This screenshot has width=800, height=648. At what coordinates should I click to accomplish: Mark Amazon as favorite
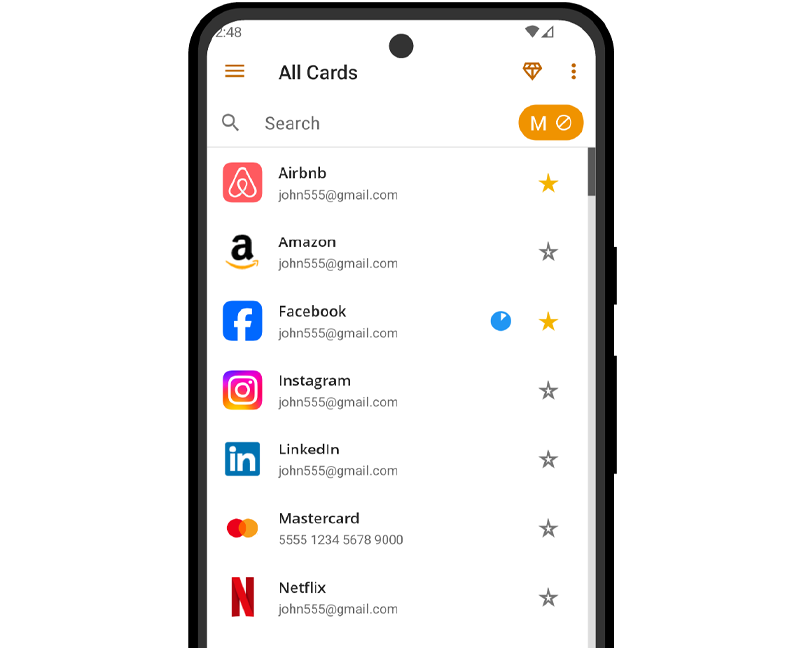(x=548, y=252)
